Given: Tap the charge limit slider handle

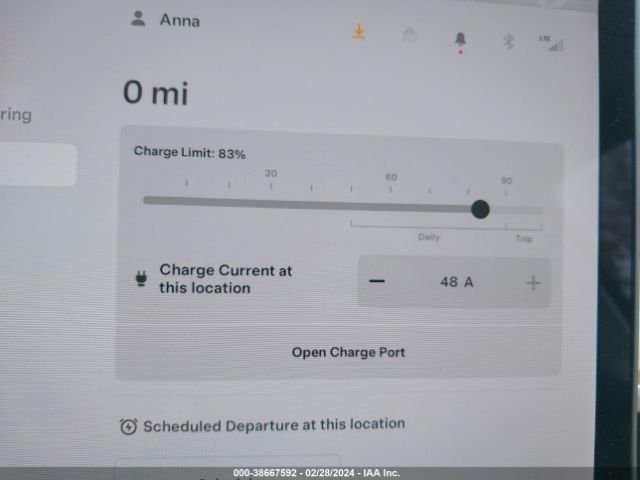Looking at the screenshot, I should [480, 208].
